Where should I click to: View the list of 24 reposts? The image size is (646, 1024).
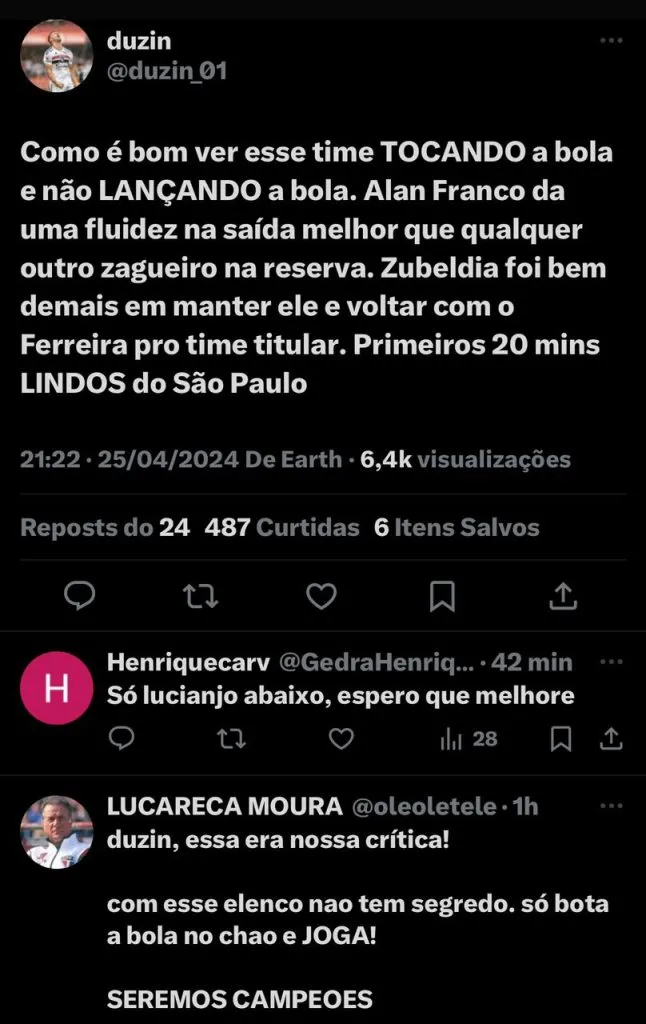[105, 527]
